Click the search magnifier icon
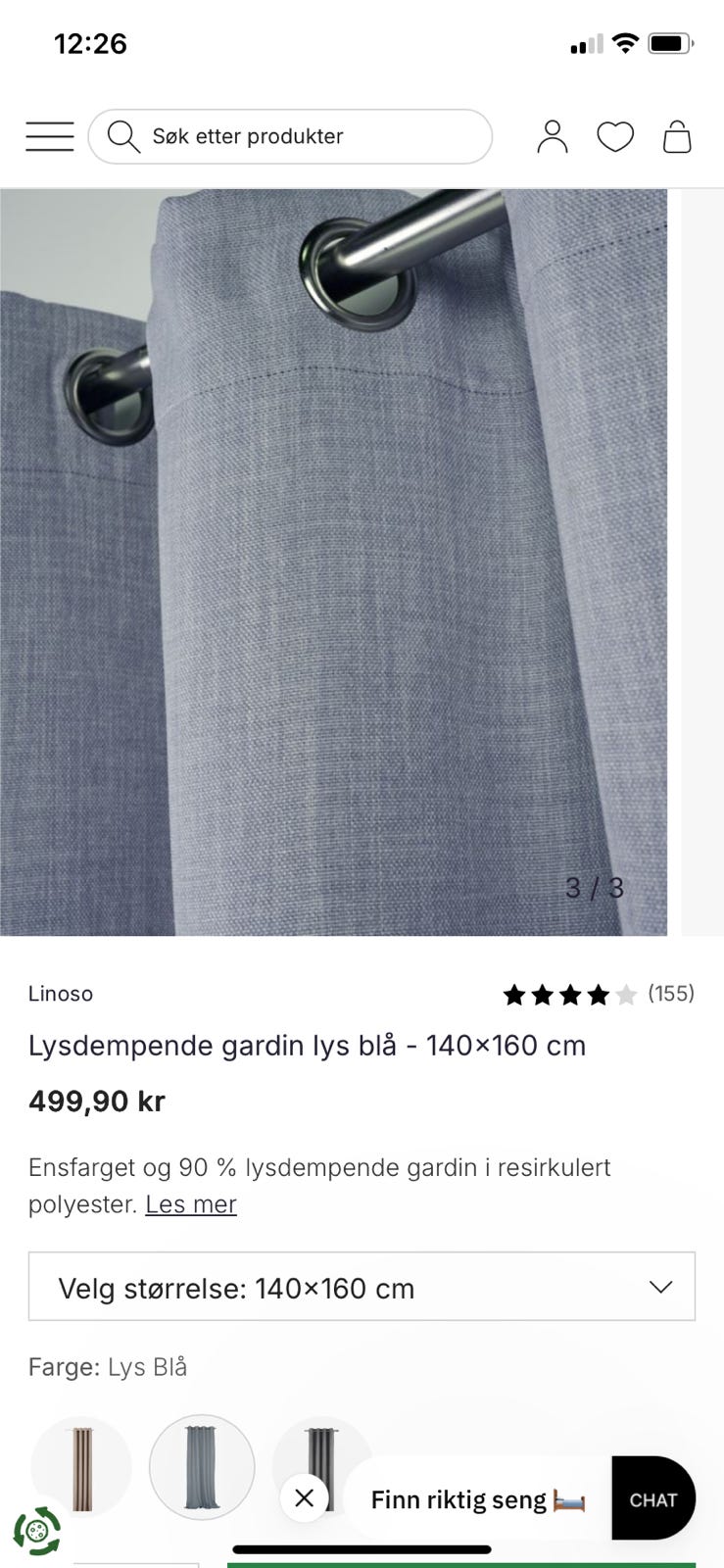724x1568 pixels. 123,136
